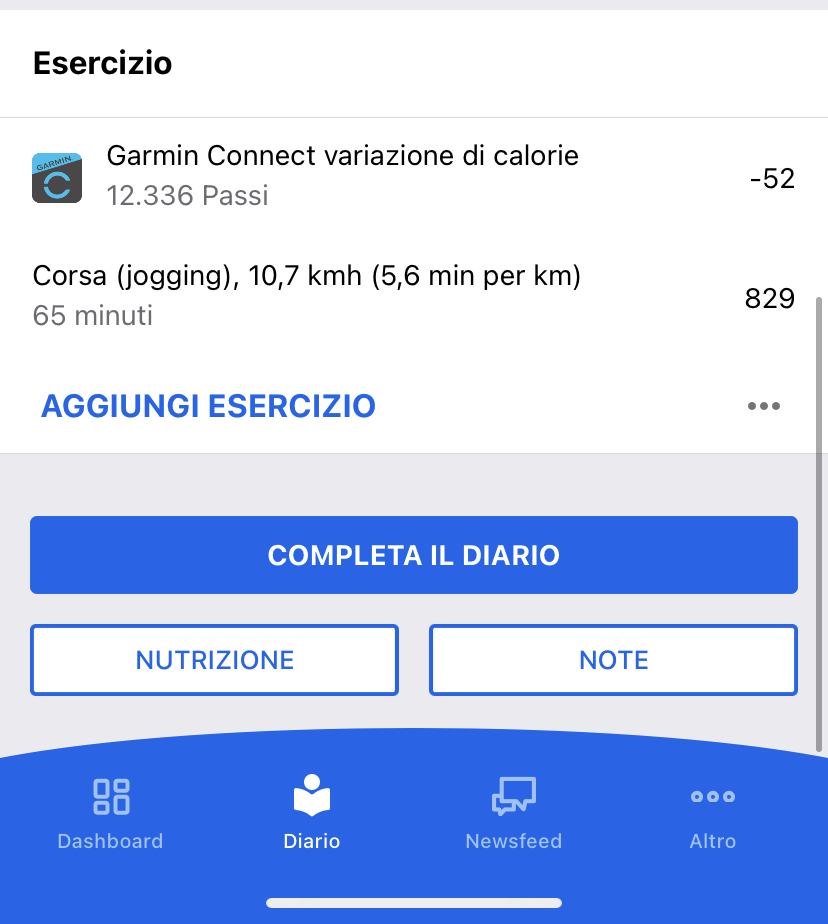Open the Nutrizione summary

point(215,660)
